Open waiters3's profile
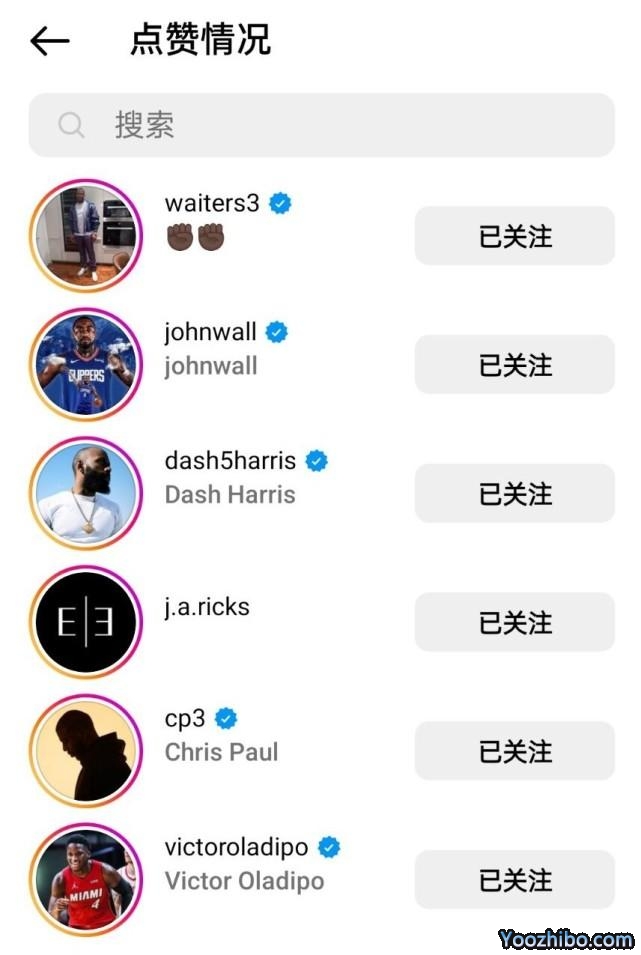Screen dimensions: 641x955 point(211,203)
